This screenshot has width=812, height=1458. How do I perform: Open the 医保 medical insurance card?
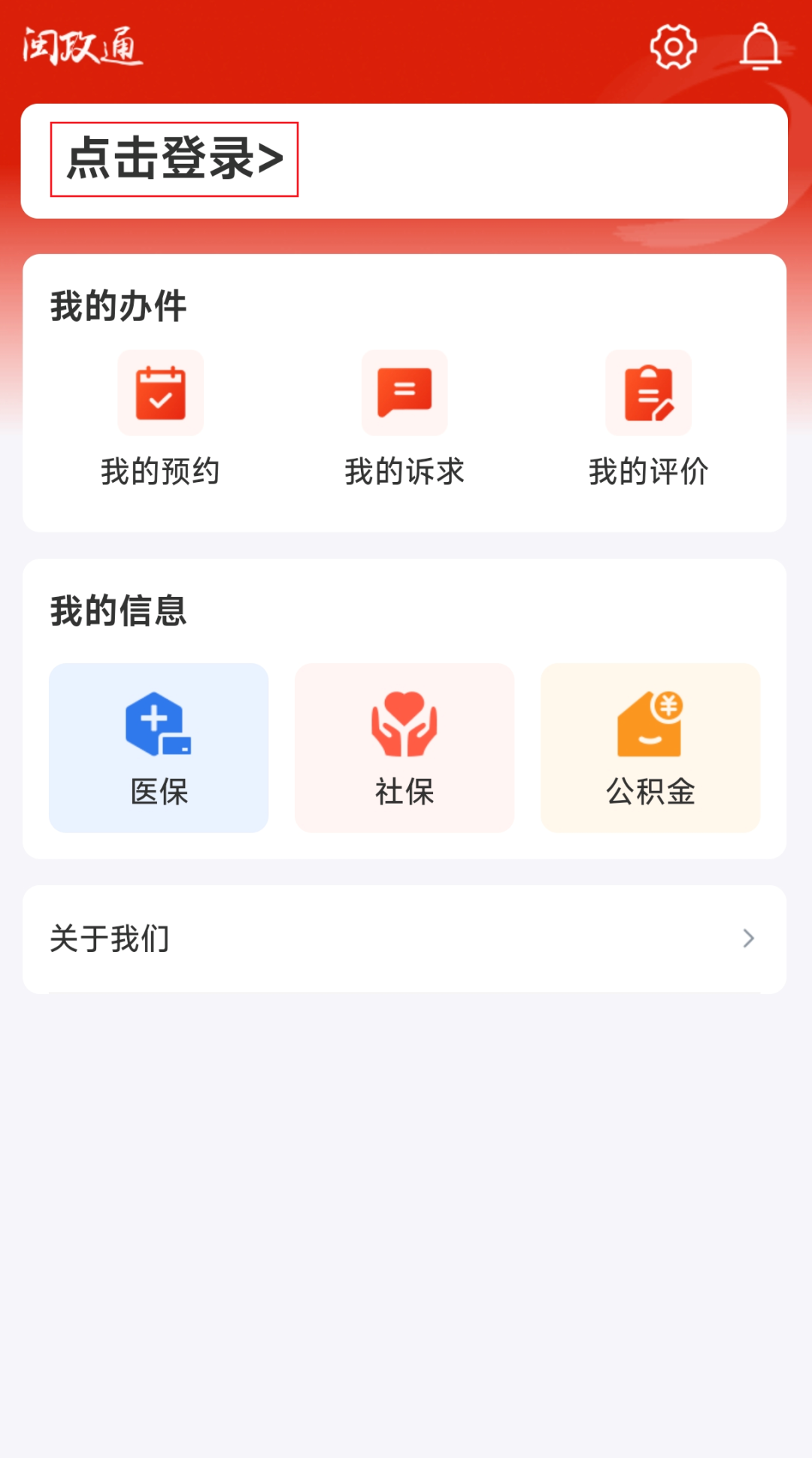tap(159, 747)
